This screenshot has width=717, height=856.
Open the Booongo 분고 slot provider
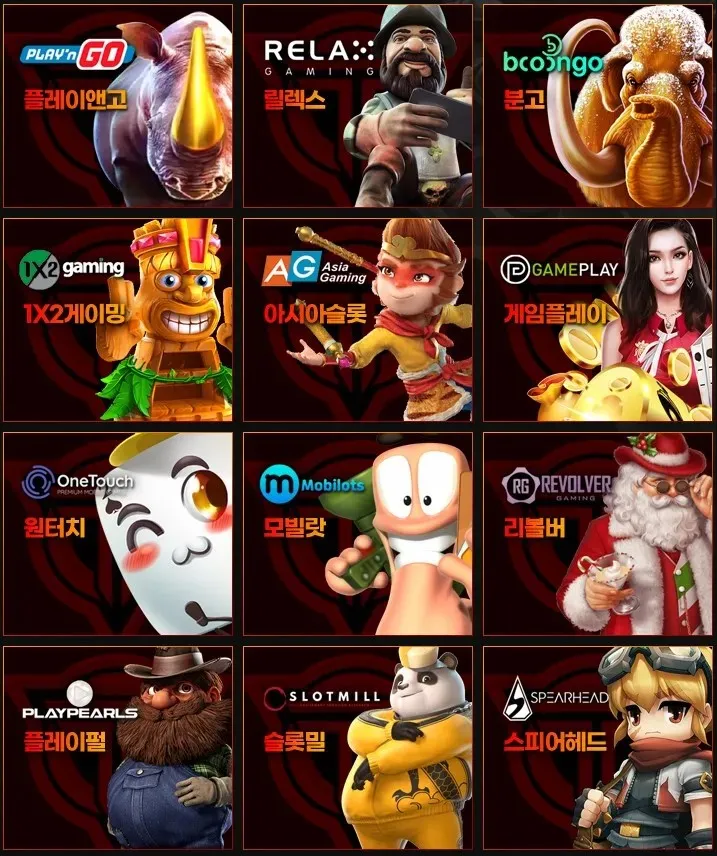coord(598,105)
